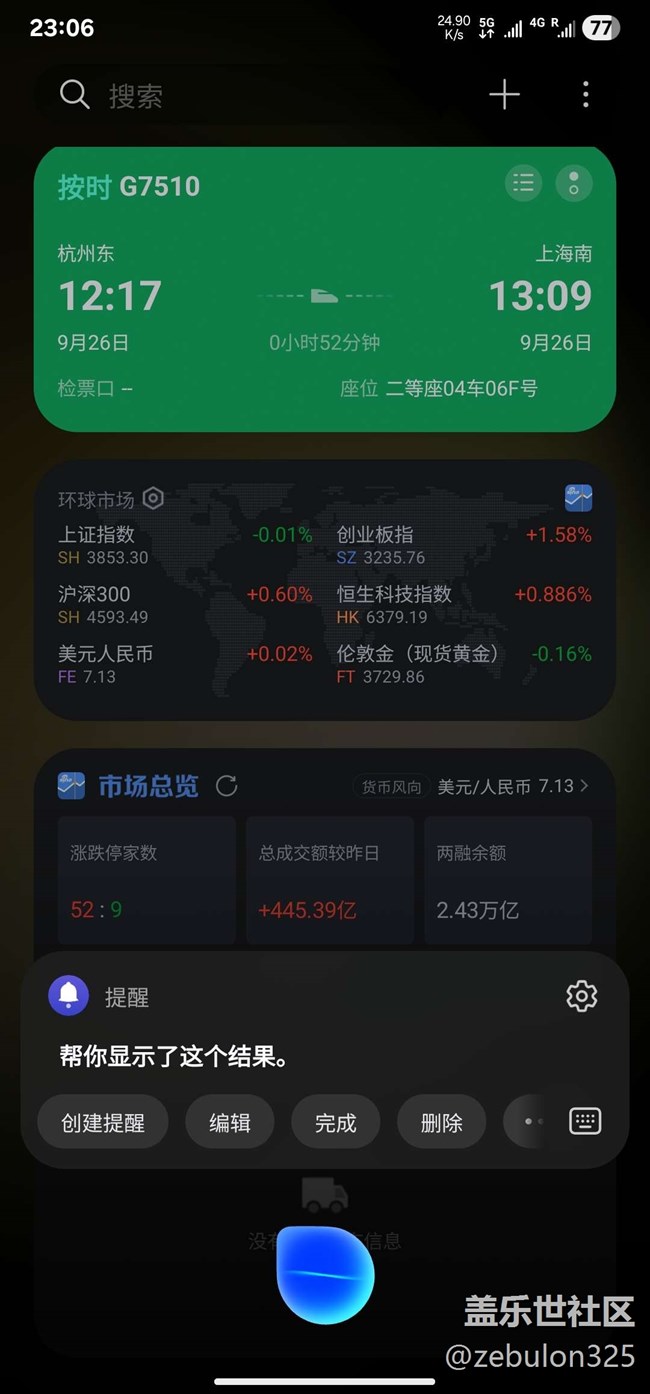Open reminder settings gear

point(581,996)
